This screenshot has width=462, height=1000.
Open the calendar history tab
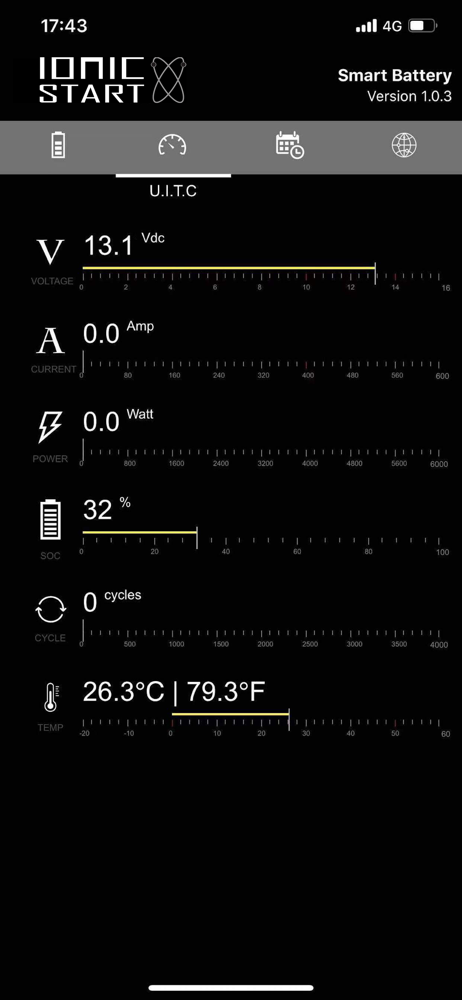tap(289, 145)
